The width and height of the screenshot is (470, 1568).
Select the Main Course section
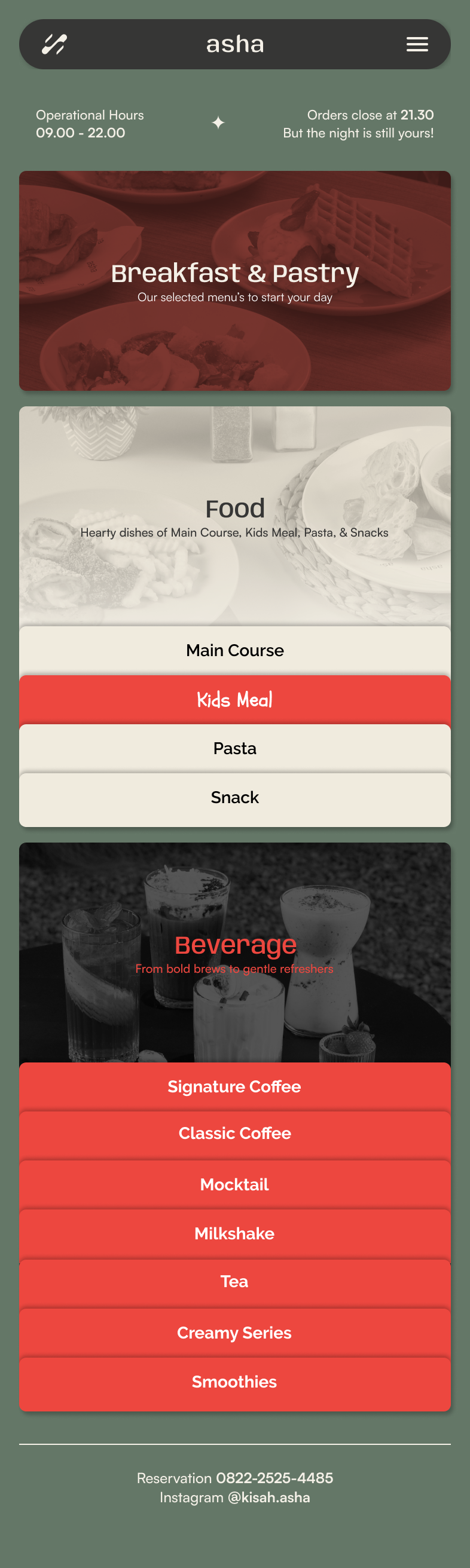pos(235,650)
